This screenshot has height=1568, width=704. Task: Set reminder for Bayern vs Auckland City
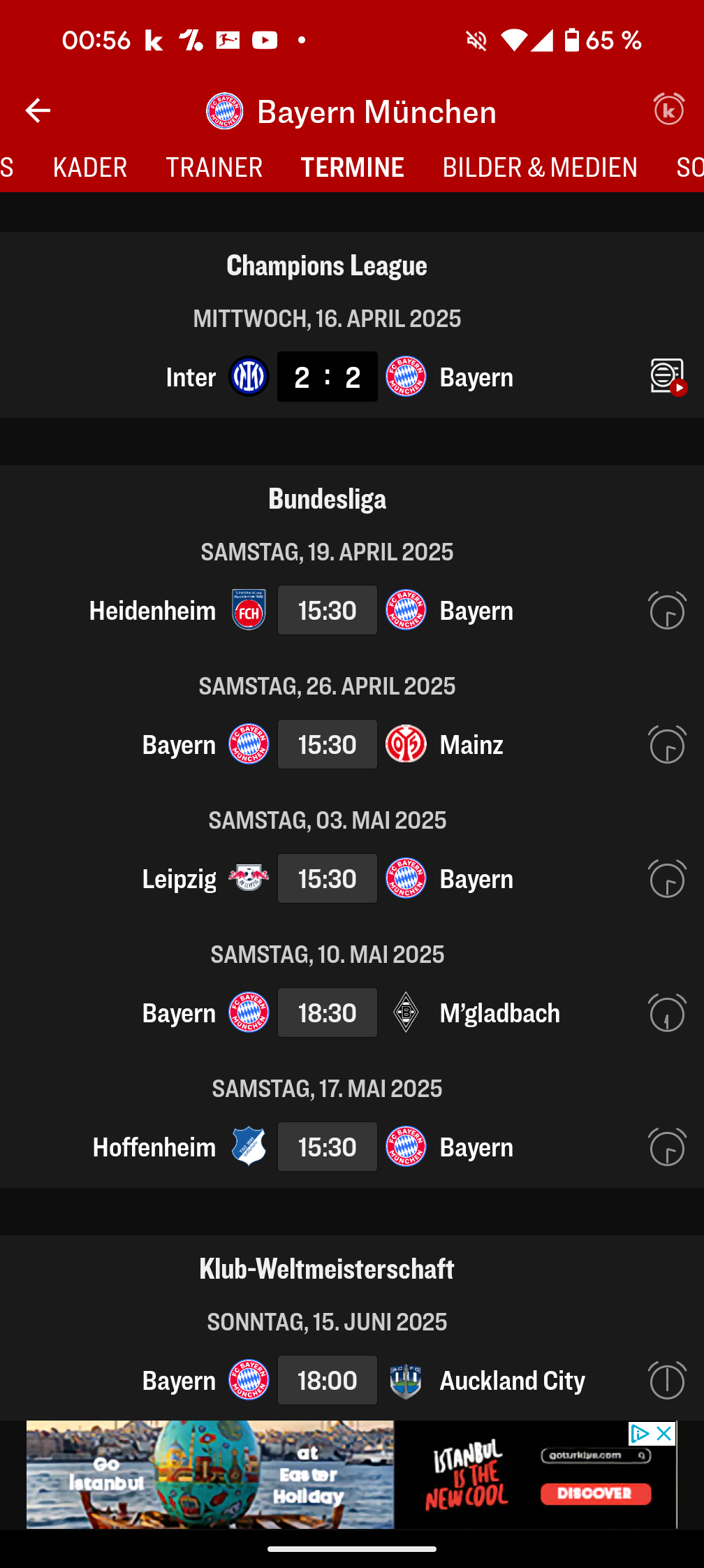(668, 1380)
